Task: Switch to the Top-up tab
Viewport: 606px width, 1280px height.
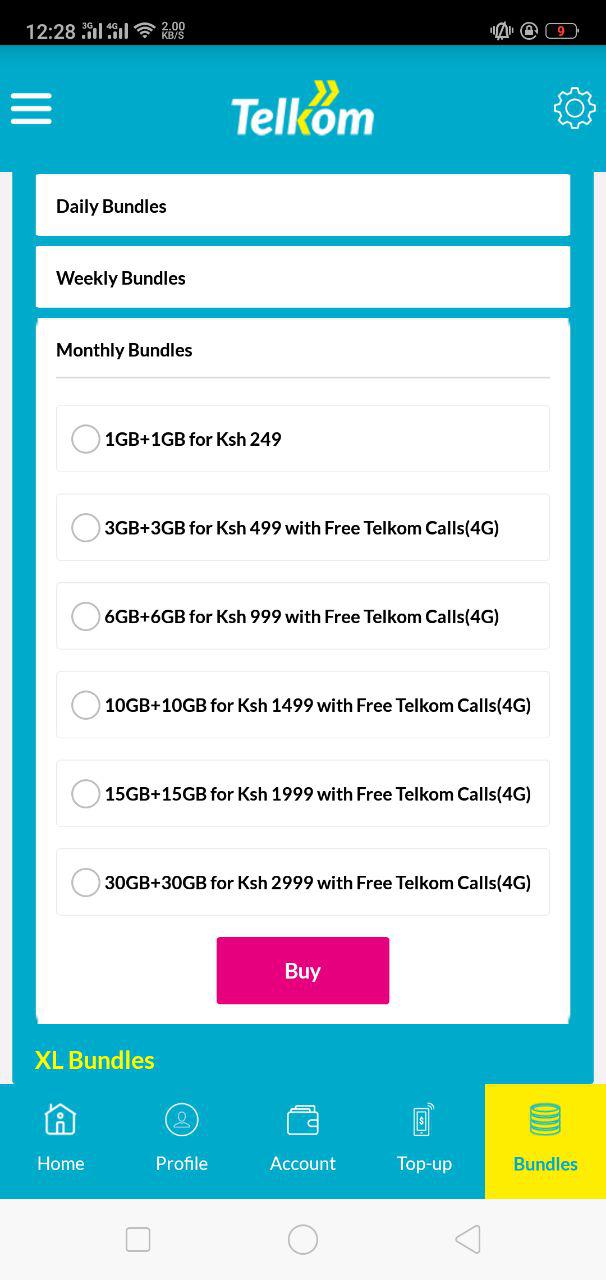Action: coord(424,1141)
